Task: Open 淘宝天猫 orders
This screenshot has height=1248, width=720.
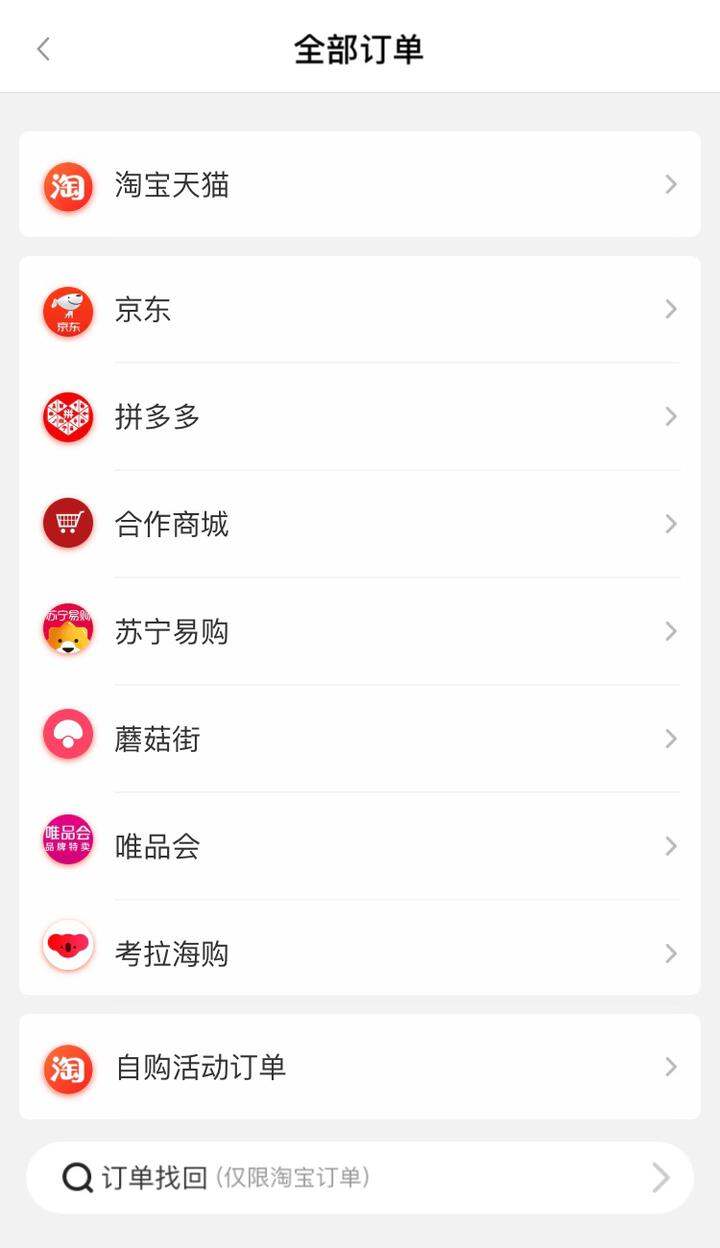Action: [x=360, y=184]
